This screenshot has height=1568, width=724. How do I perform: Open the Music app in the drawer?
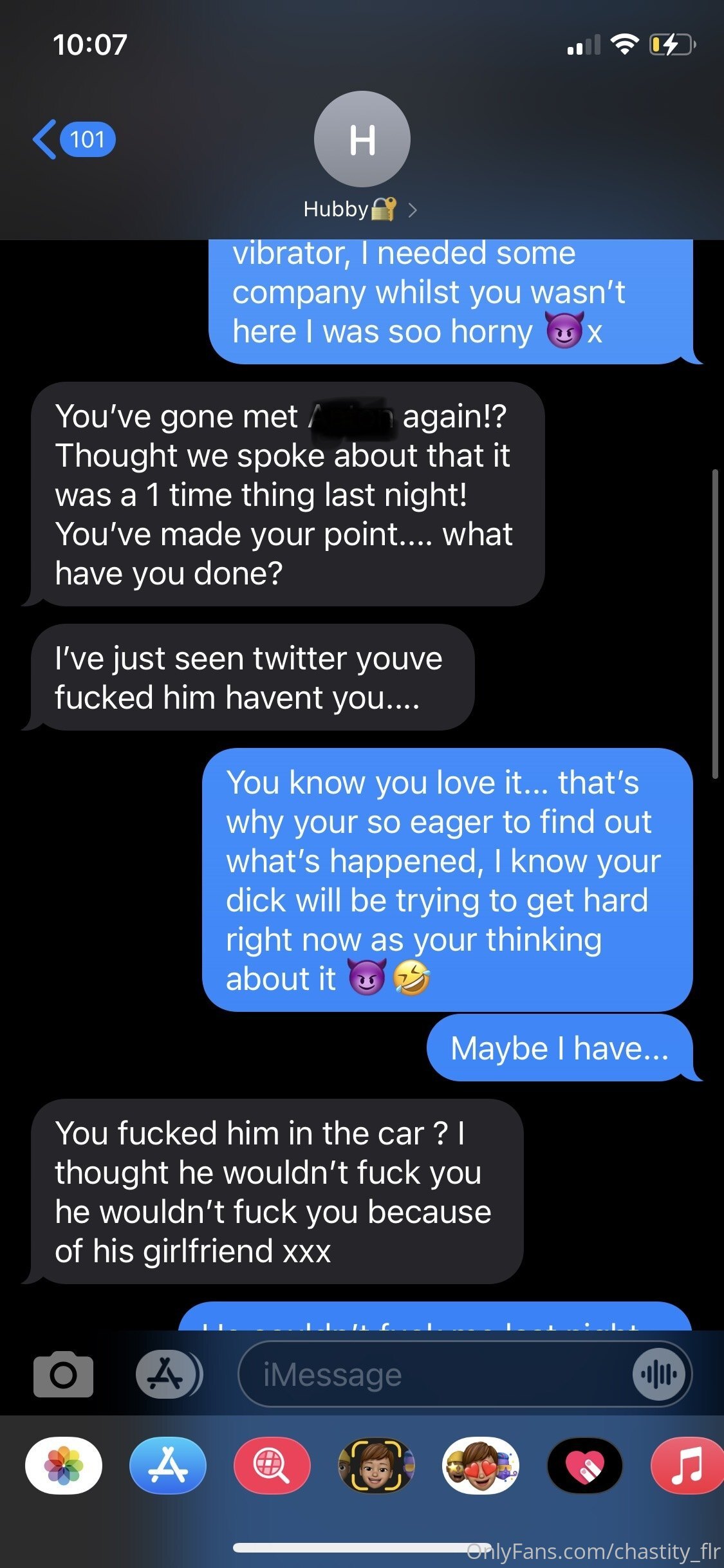pyautogui.click(x=688, y=1466)
